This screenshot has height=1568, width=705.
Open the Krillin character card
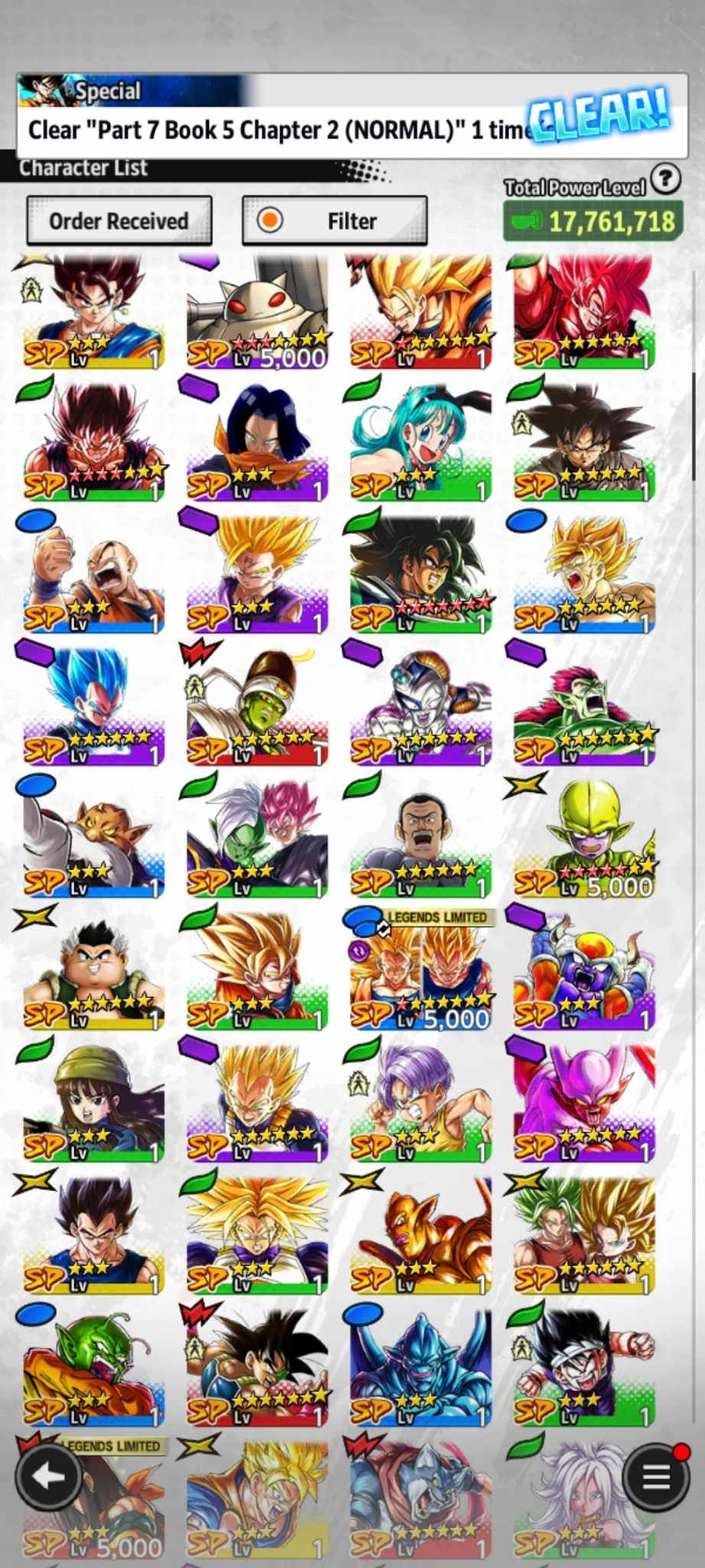coord(93,576)
